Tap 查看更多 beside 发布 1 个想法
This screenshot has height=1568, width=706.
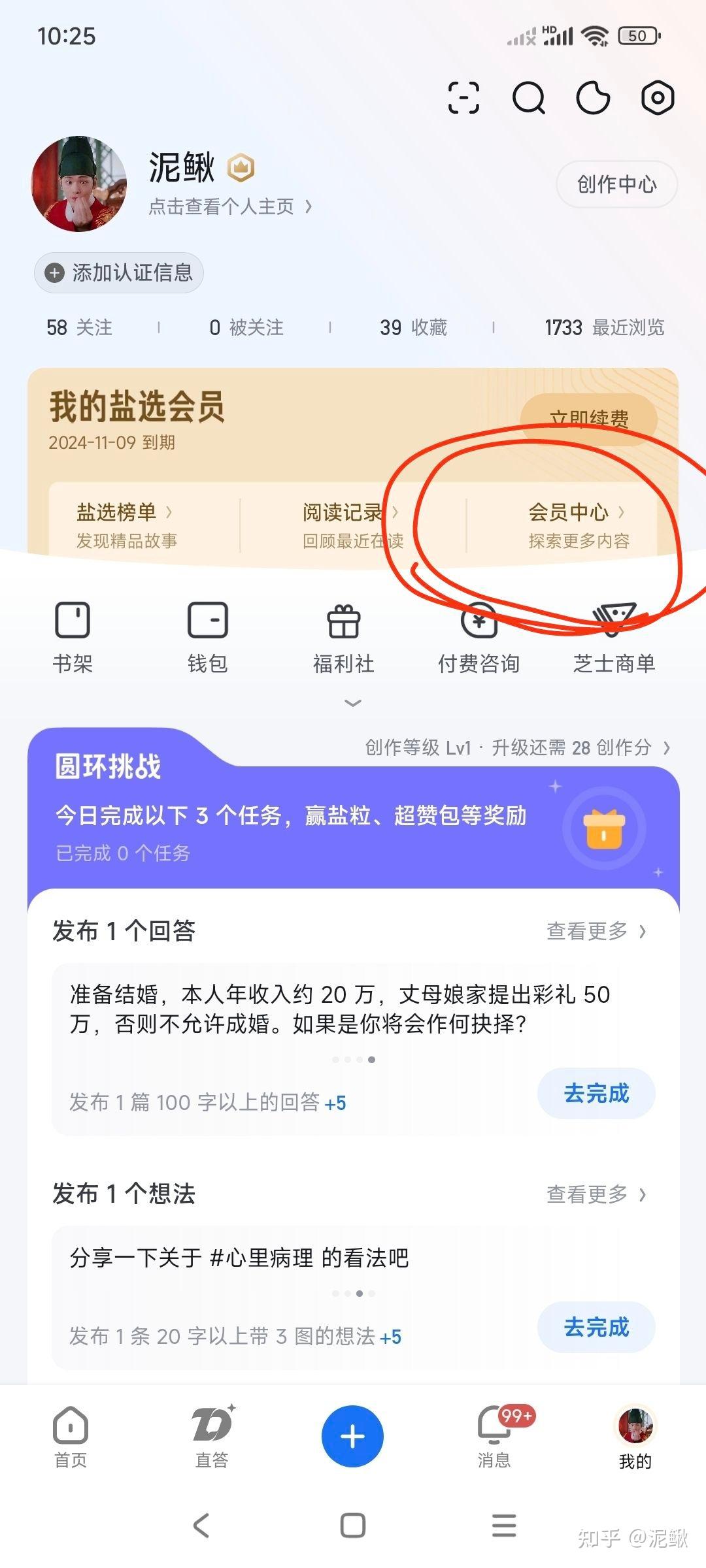596,1194
